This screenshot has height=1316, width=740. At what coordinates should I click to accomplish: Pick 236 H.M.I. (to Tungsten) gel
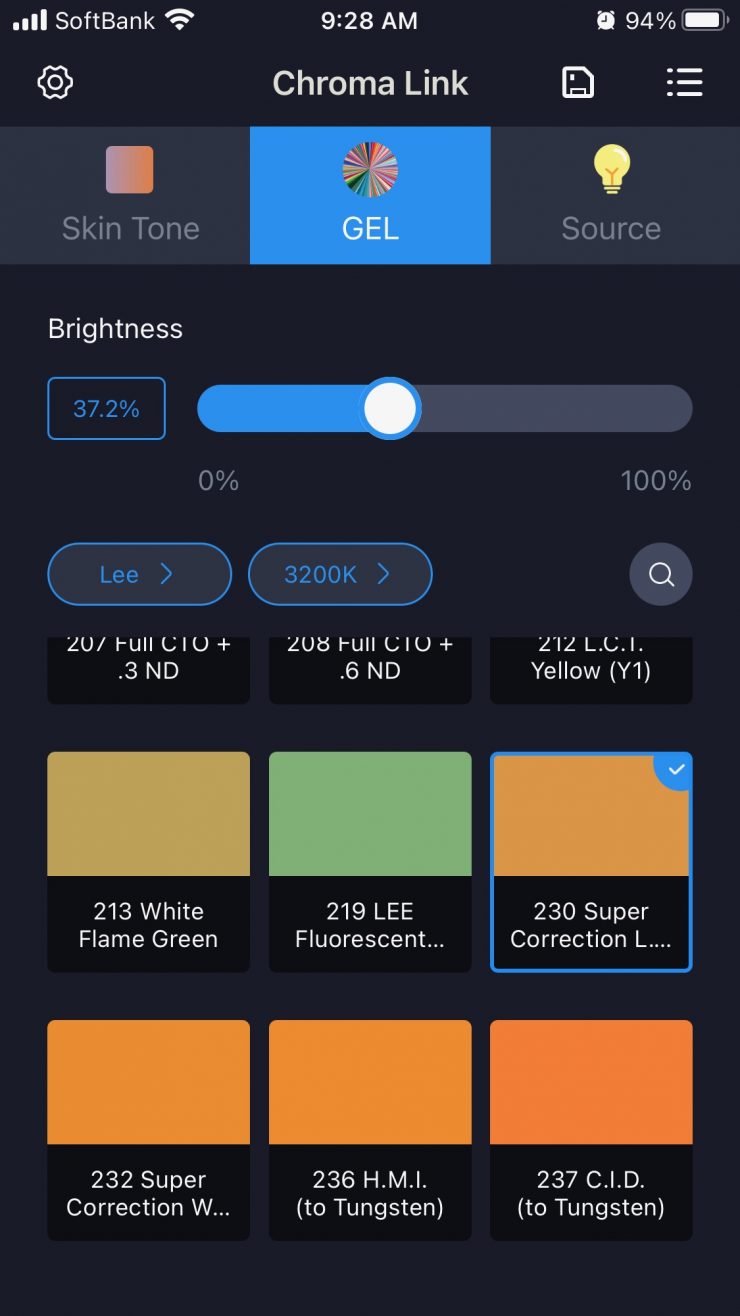point(370,1130)
